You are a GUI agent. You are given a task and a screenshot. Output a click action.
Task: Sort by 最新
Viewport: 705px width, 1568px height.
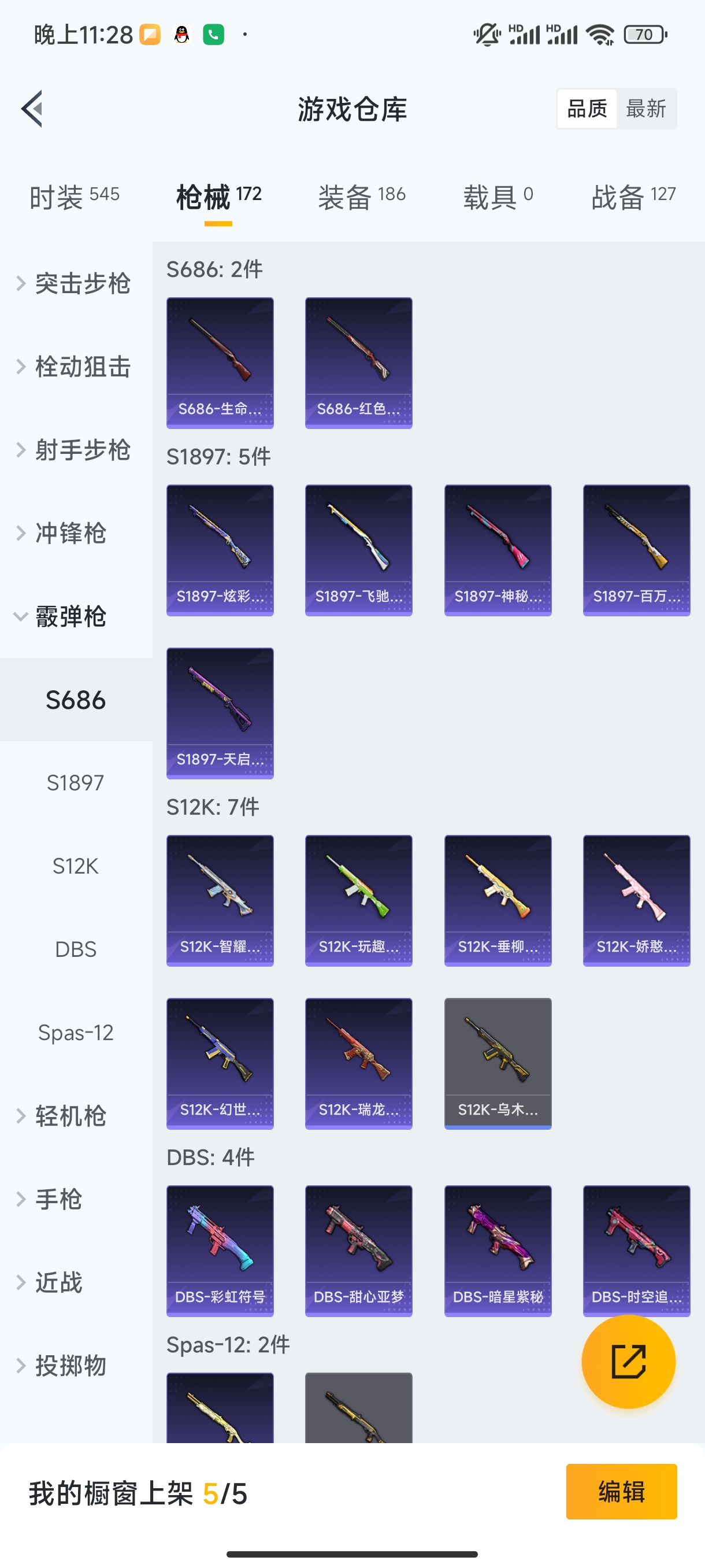click(646, 109)
